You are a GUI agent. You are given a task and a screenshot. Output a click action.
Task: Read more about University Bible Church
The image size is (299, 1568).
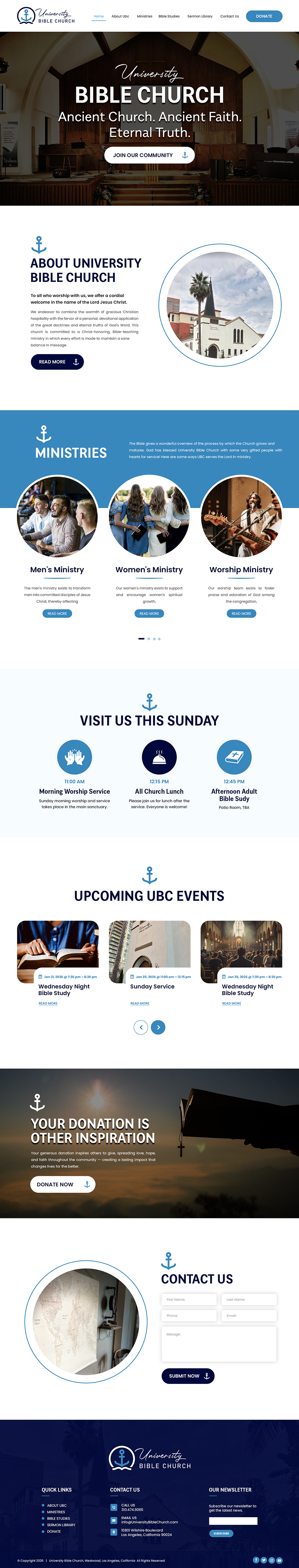[57, 362]
